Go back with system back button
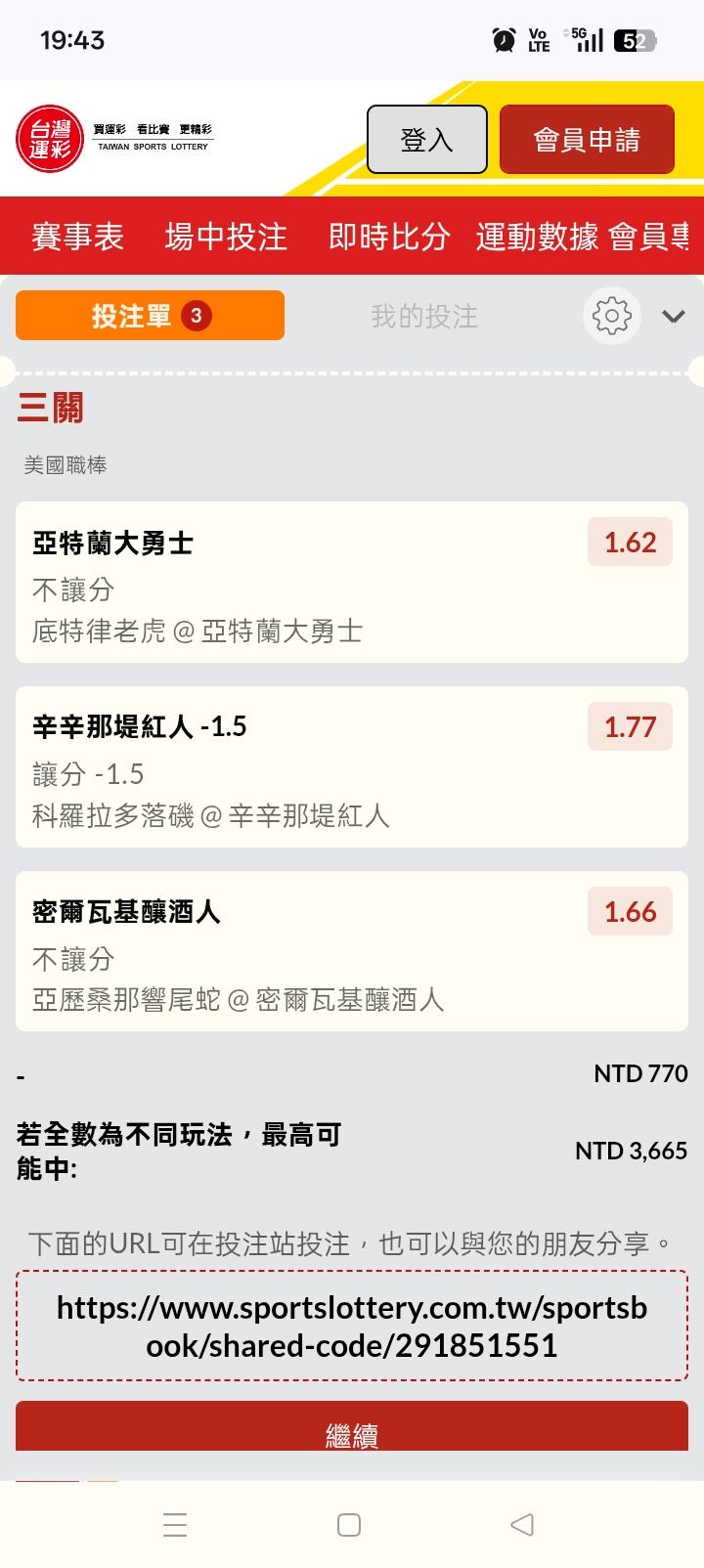Image resolution: width=704 pixels, height=1568 pixels. click(522, 1524)
